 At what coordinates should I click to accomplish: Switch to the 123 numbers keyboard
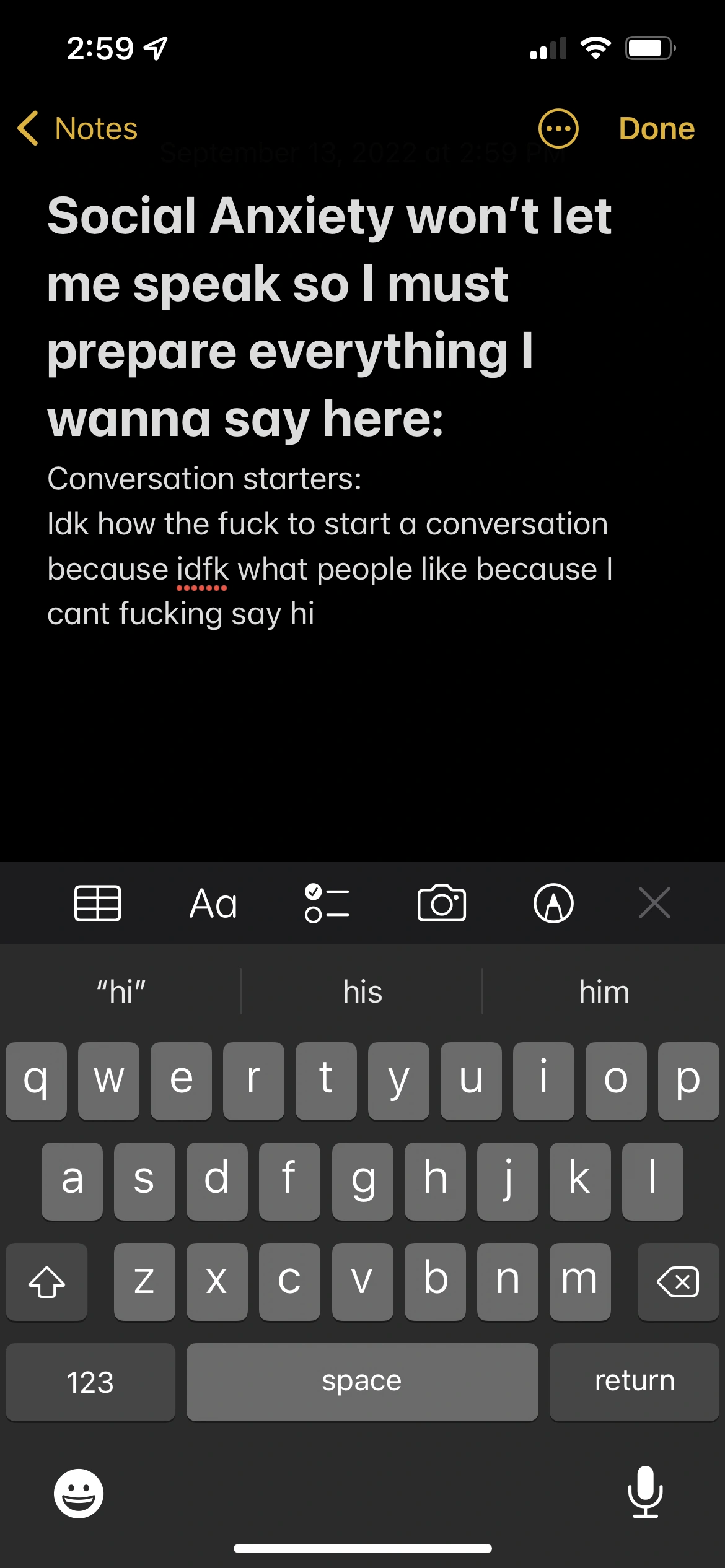[90, 1382]
